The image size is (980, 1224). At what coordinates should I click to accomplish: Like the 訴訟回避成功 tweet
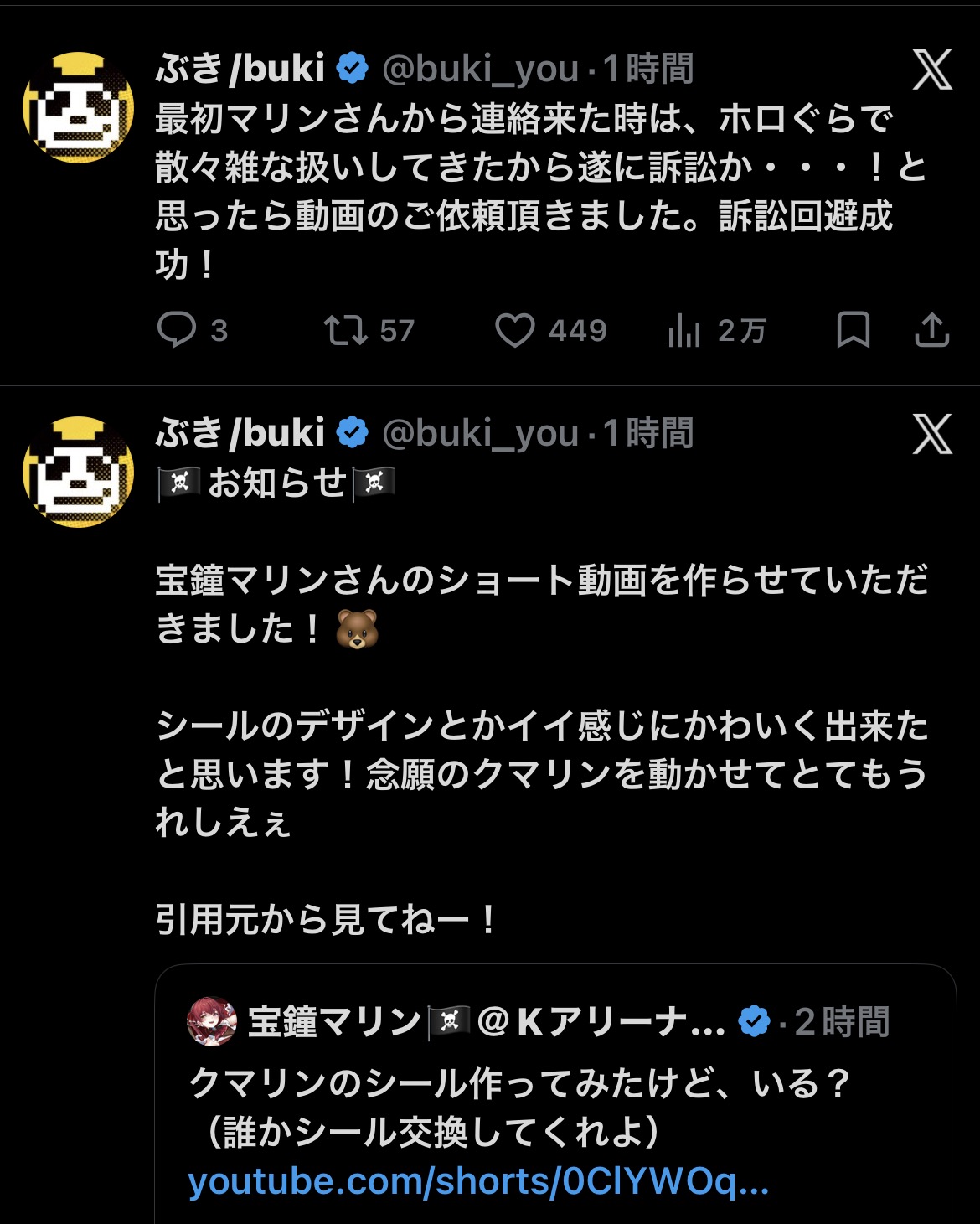pos(514,330)
